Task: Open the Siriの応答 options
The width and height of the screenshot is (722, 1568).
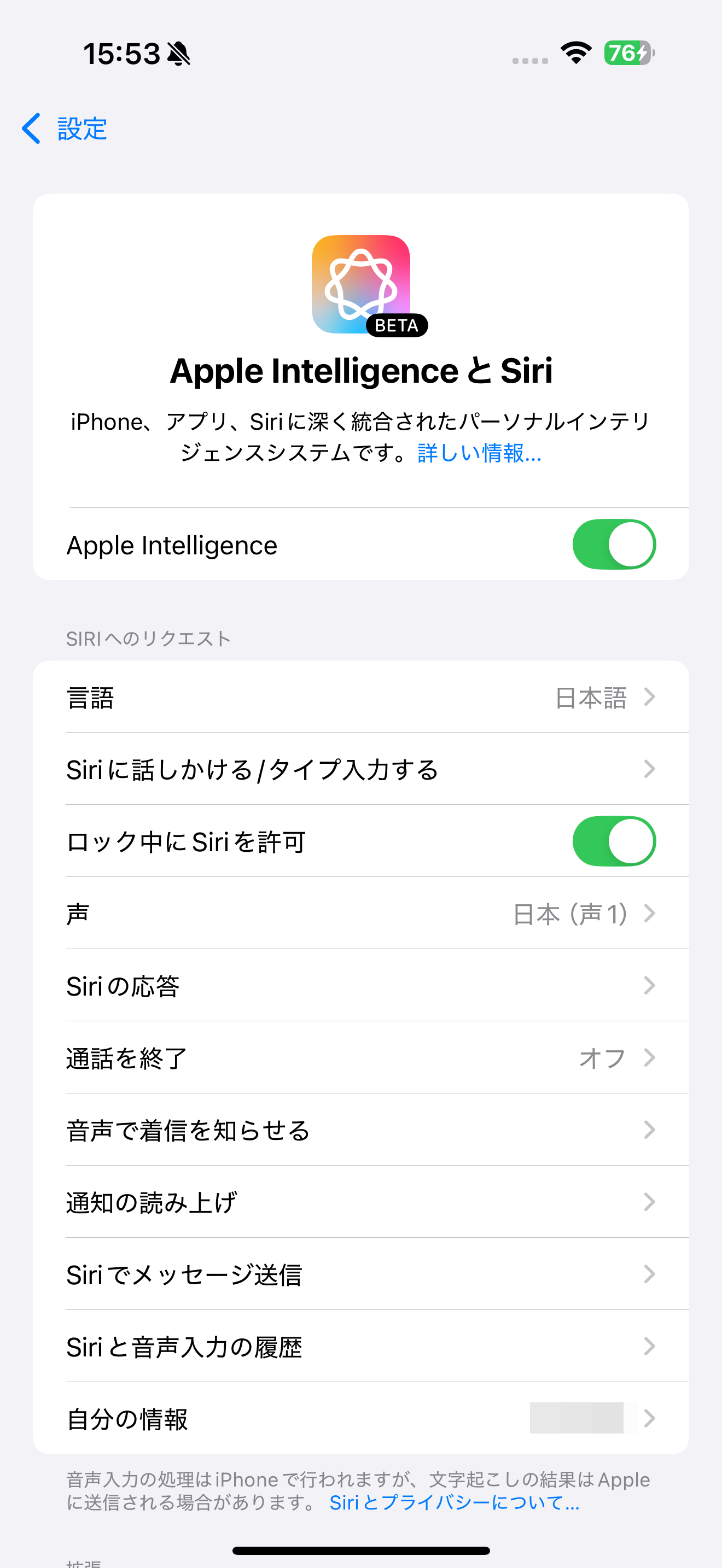Action: tap(361, 986)
